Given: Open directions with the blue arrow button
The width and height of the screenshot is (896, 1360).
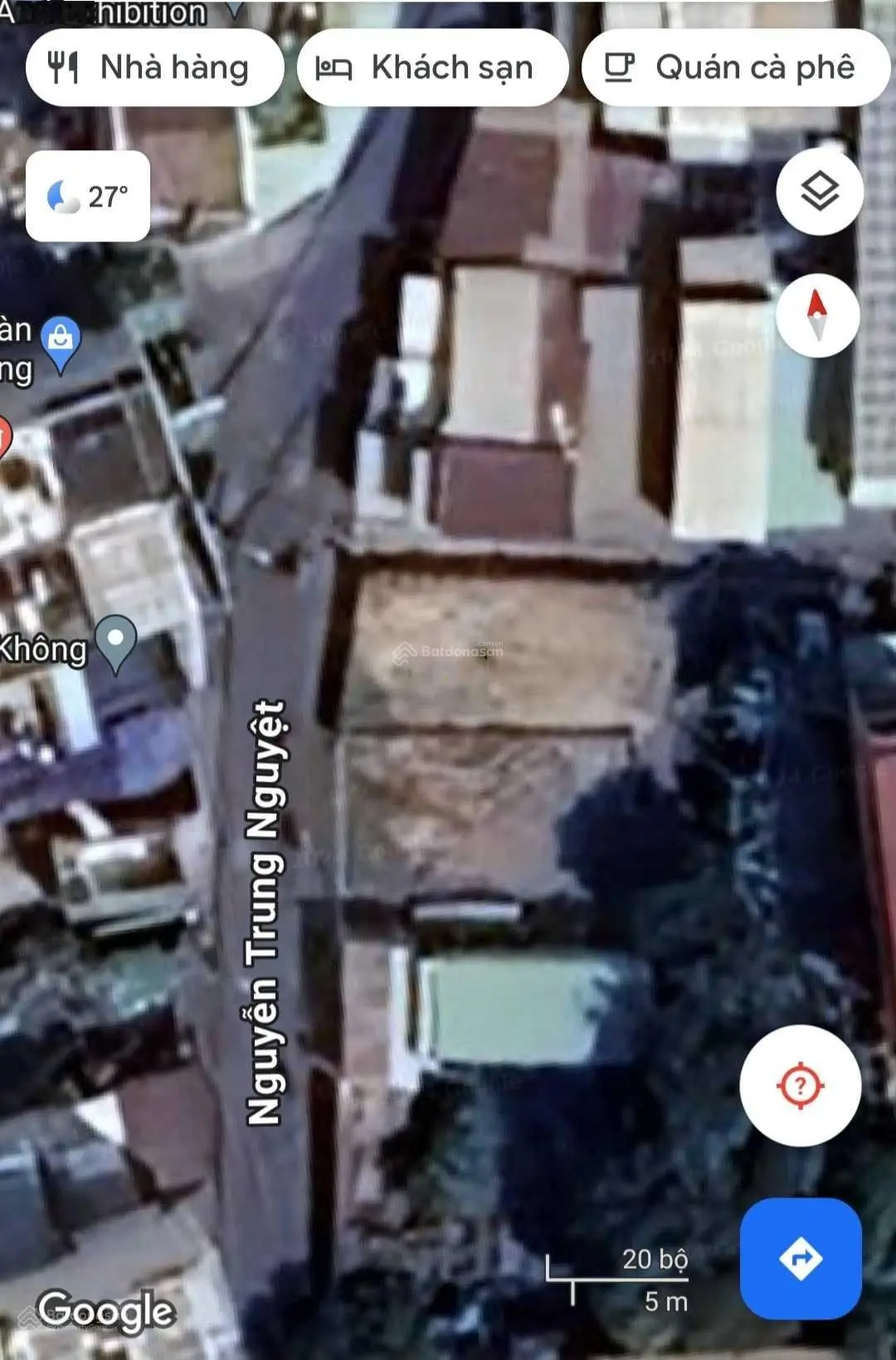Looking at the screenshot, I should tap(800, 1258).
